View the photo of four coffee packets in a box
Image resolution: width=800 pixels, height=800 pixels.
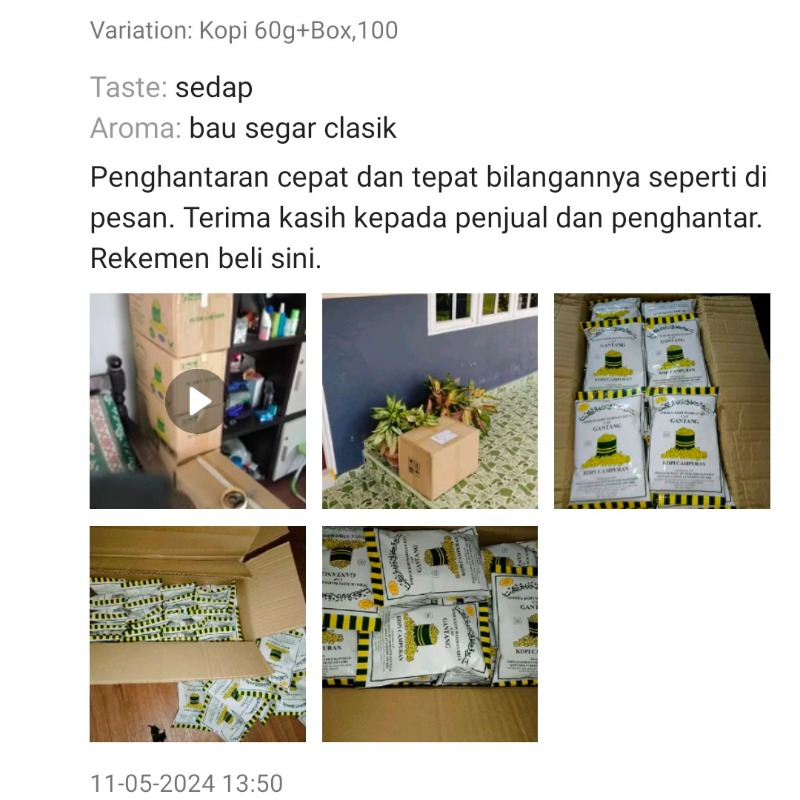coord(661,401)
